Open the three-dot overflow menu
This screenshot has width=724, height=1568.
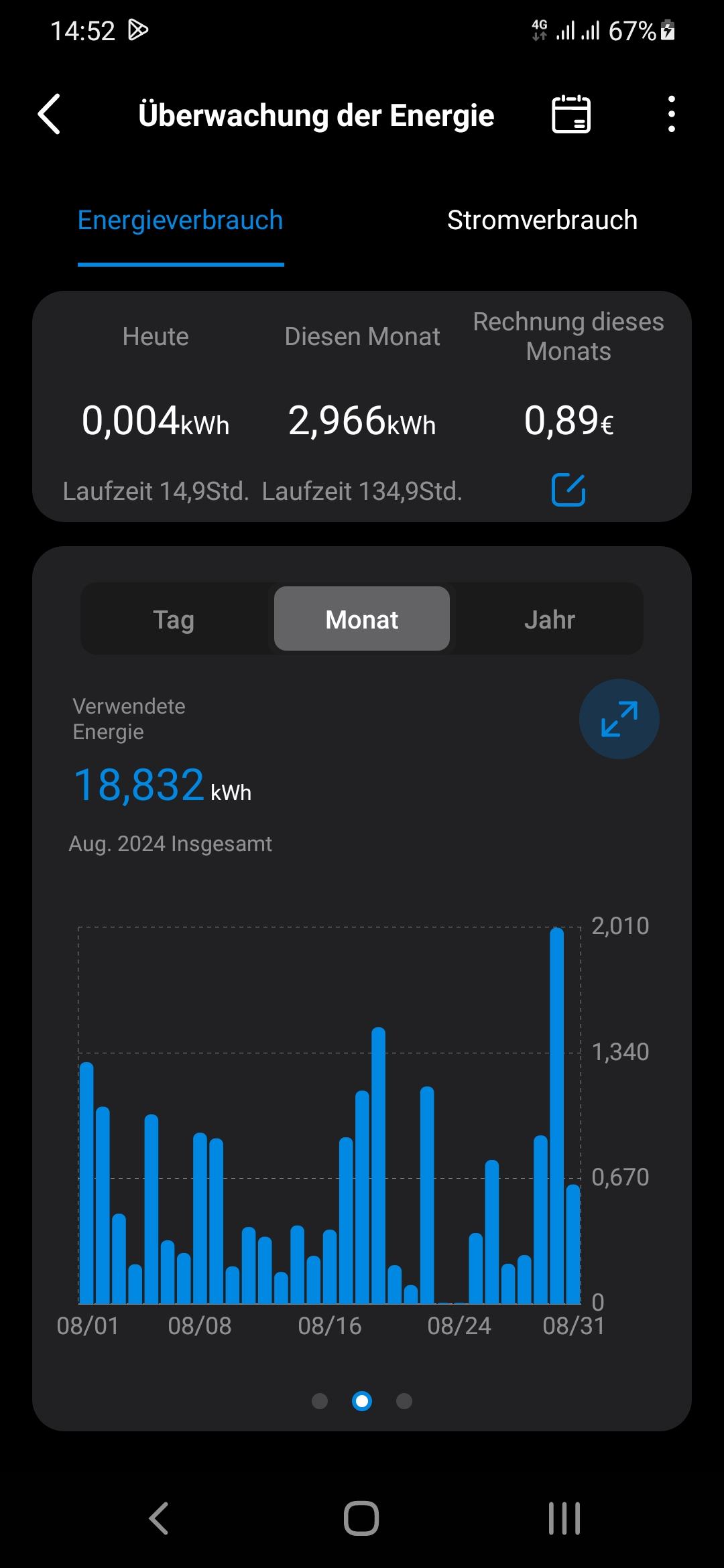pos(671,115)
